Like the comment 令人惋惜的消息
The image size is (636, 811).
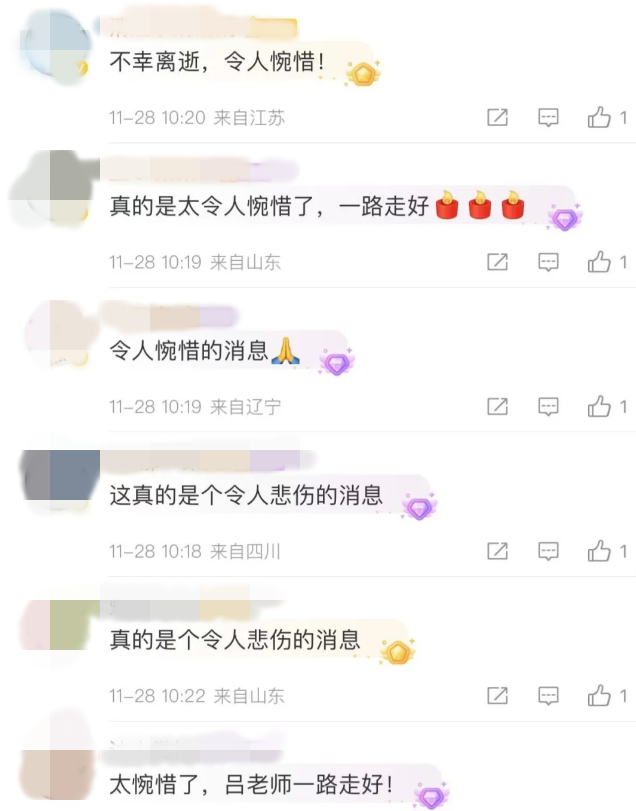[600, 407]
